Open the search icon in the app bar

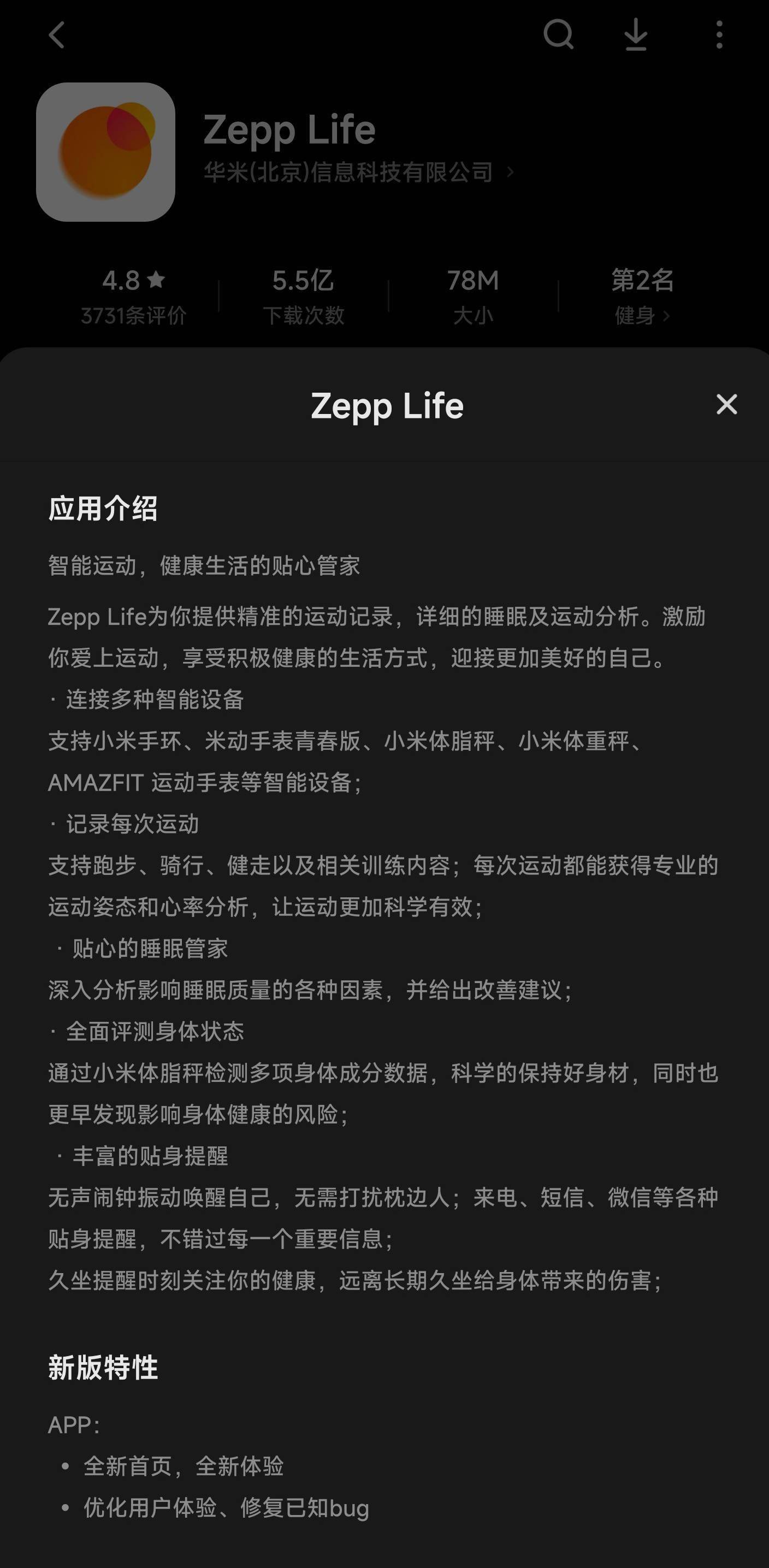pyautogui.click(x=558, y=34)
